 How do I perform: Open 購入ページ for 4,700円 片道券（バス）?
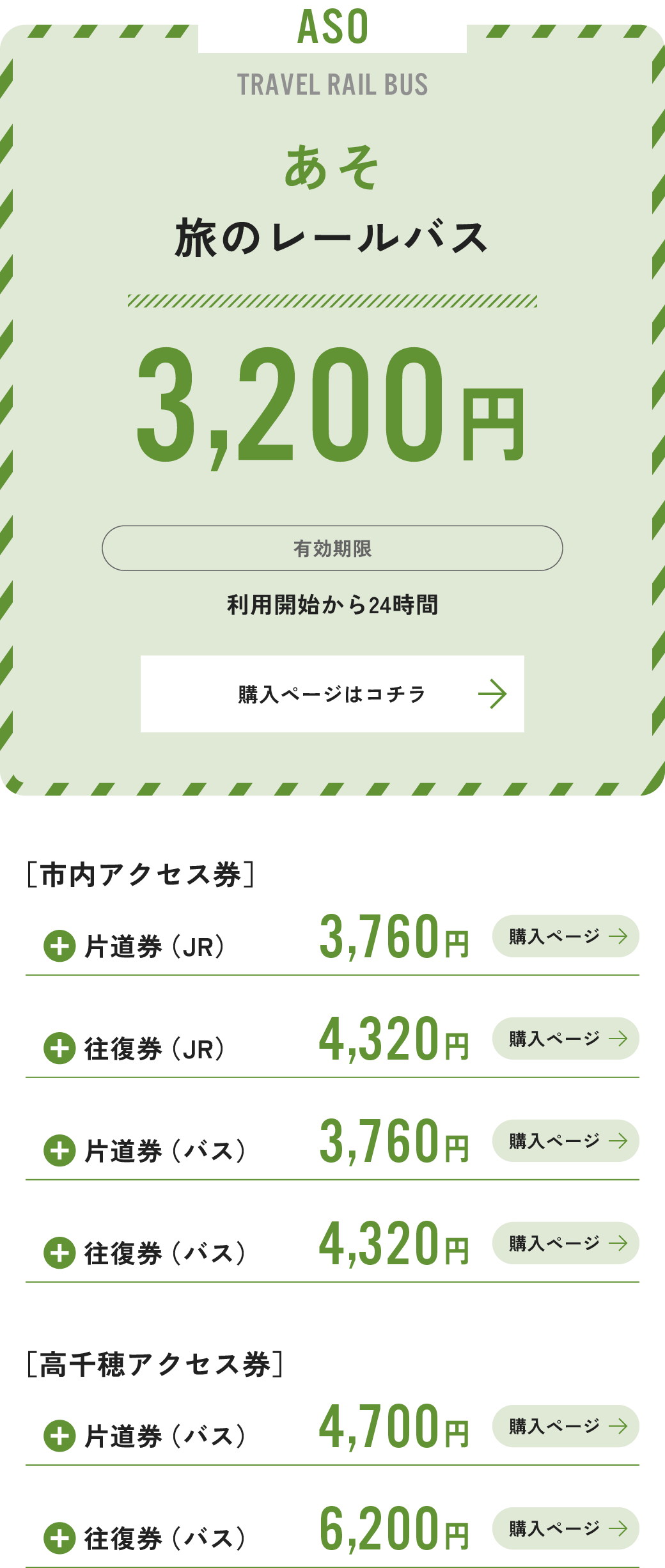point(565,1426)
